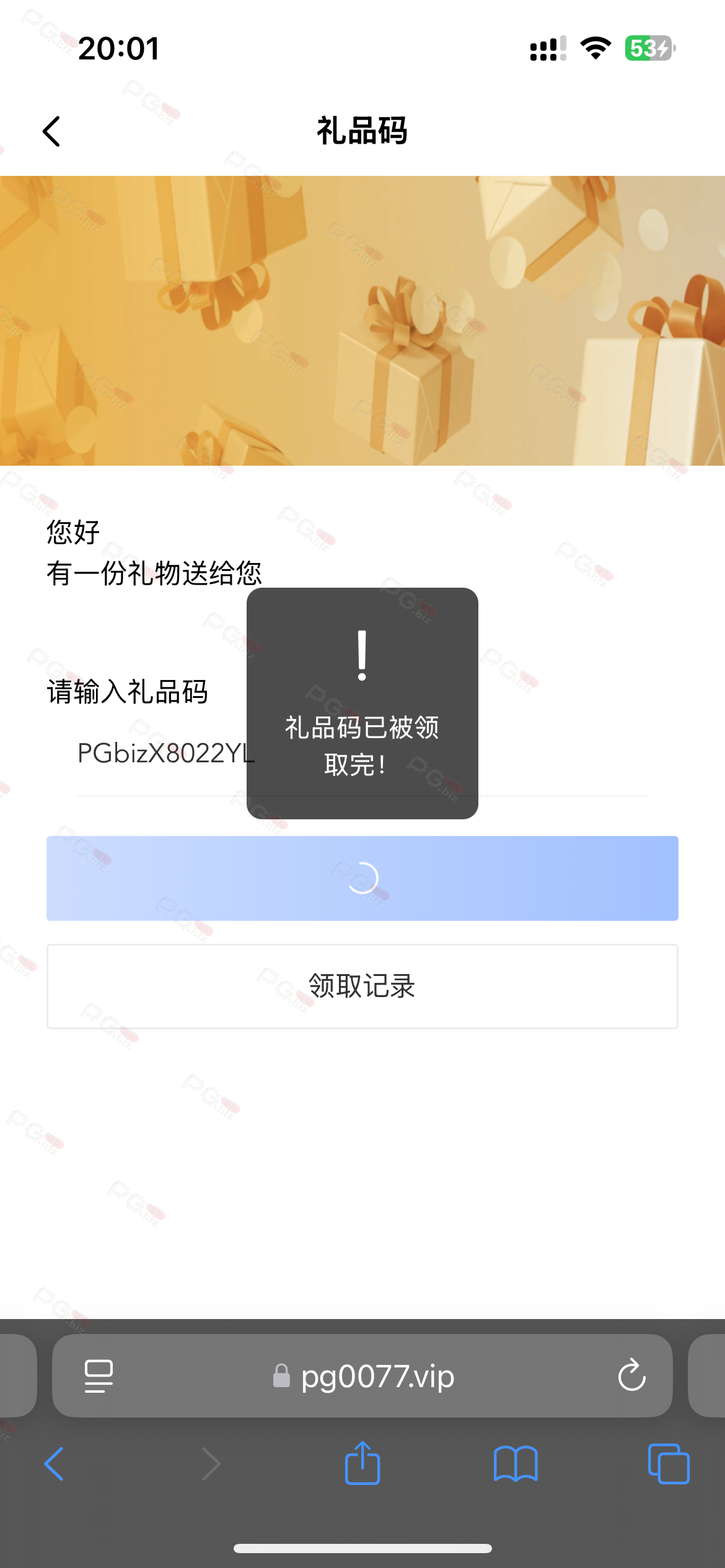Show all open Safari tabs
This screenshot has height=1568, width=725.
pyautogui.click(x=669, y=1464)
